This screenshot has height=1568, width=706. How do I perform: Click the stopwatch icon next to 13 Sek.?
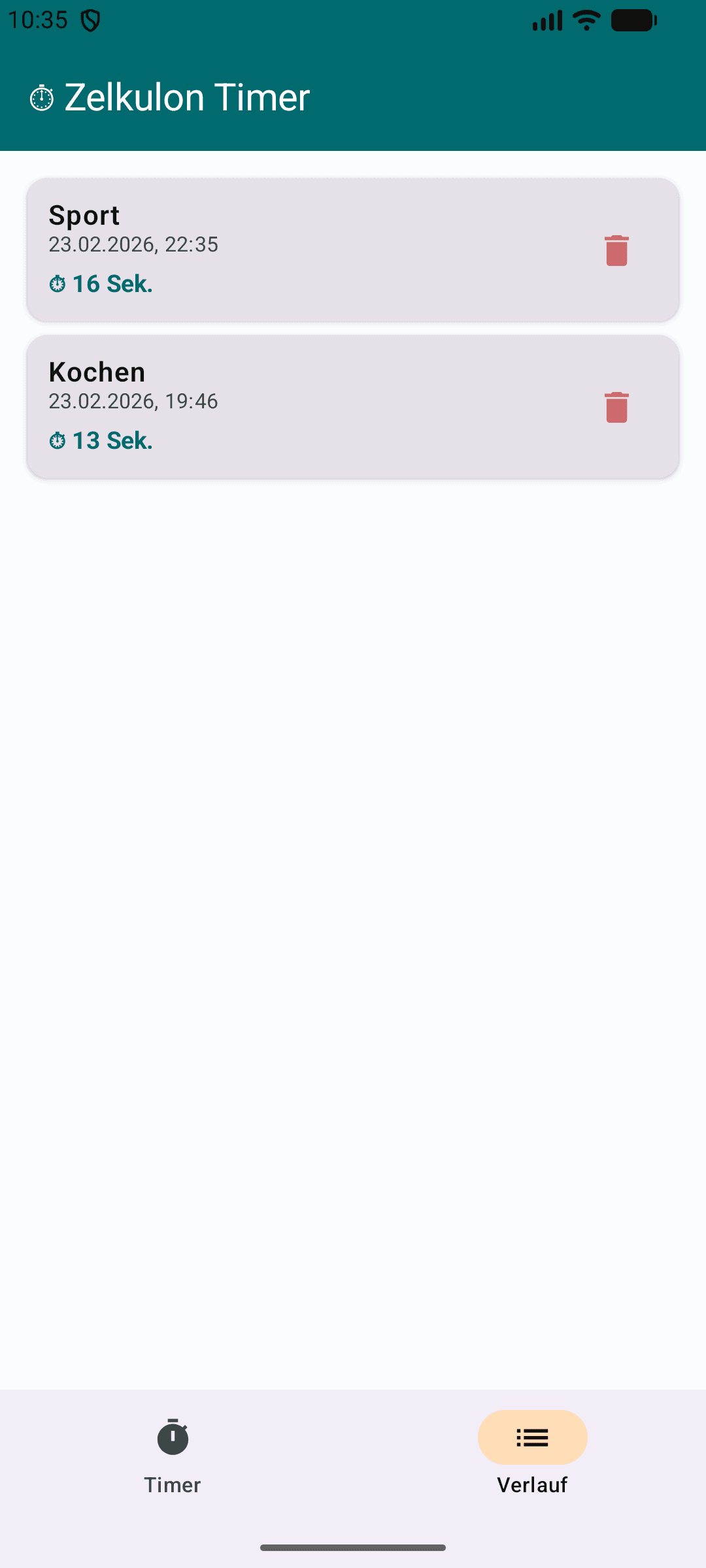click(x=58, y=440)
